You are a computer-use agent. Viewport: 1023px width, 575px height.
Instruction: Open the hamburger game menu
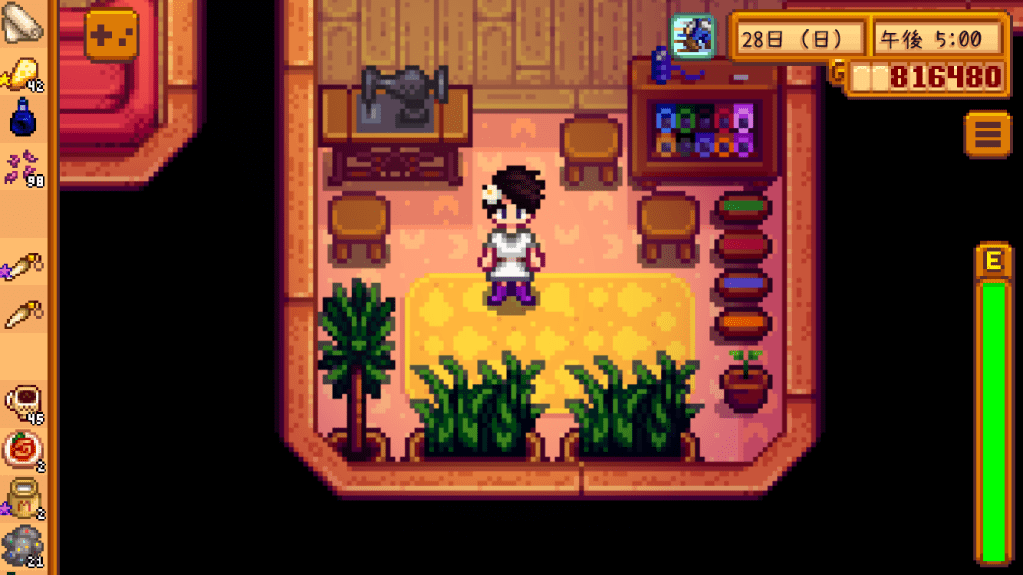point(988,133)
